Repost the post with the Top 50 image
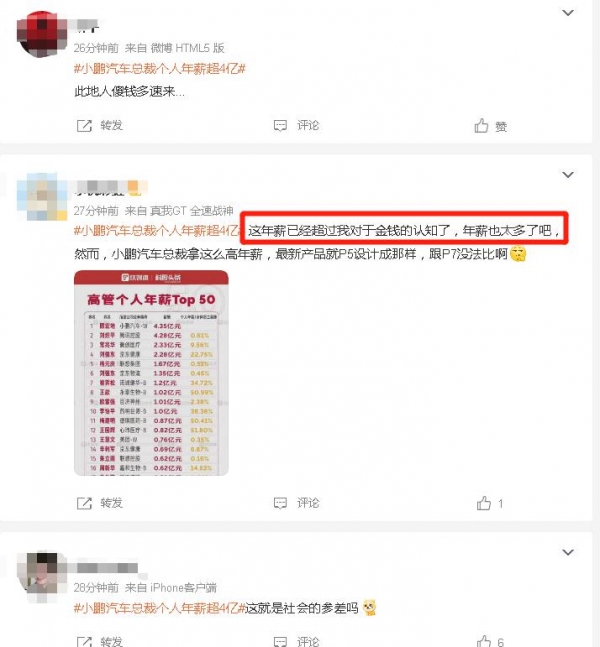This screenshot has width=600, height=647. [x=100, y=502]
